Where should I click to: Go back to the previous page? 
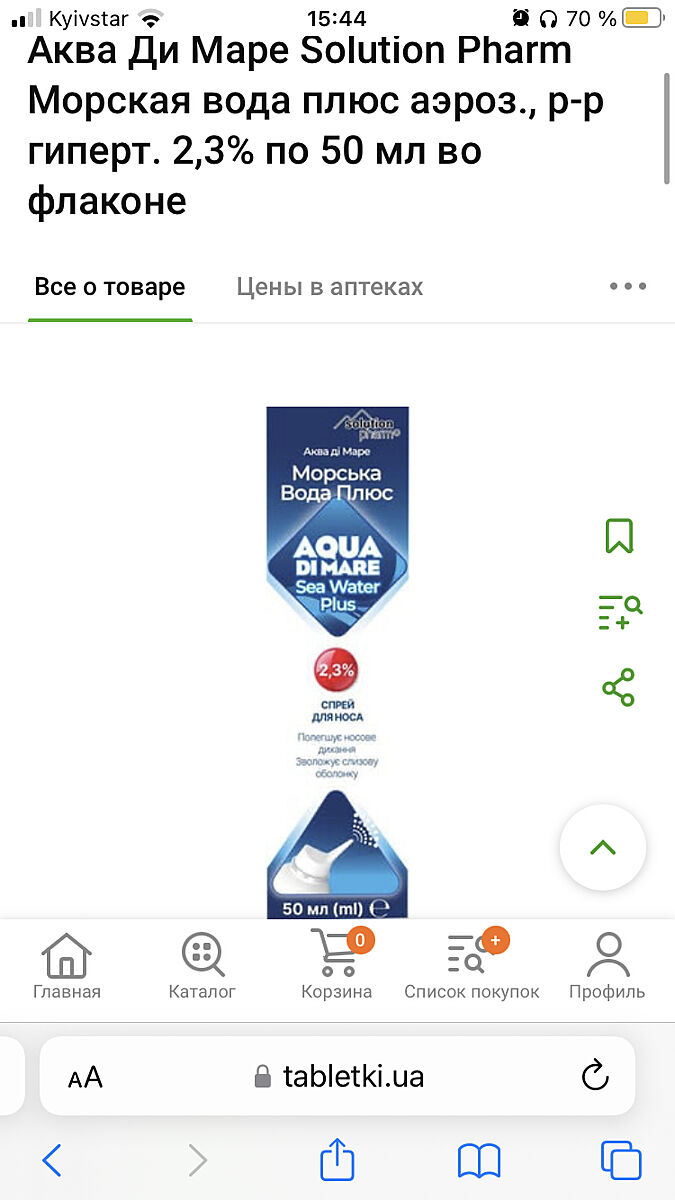tap(52, 1160)
